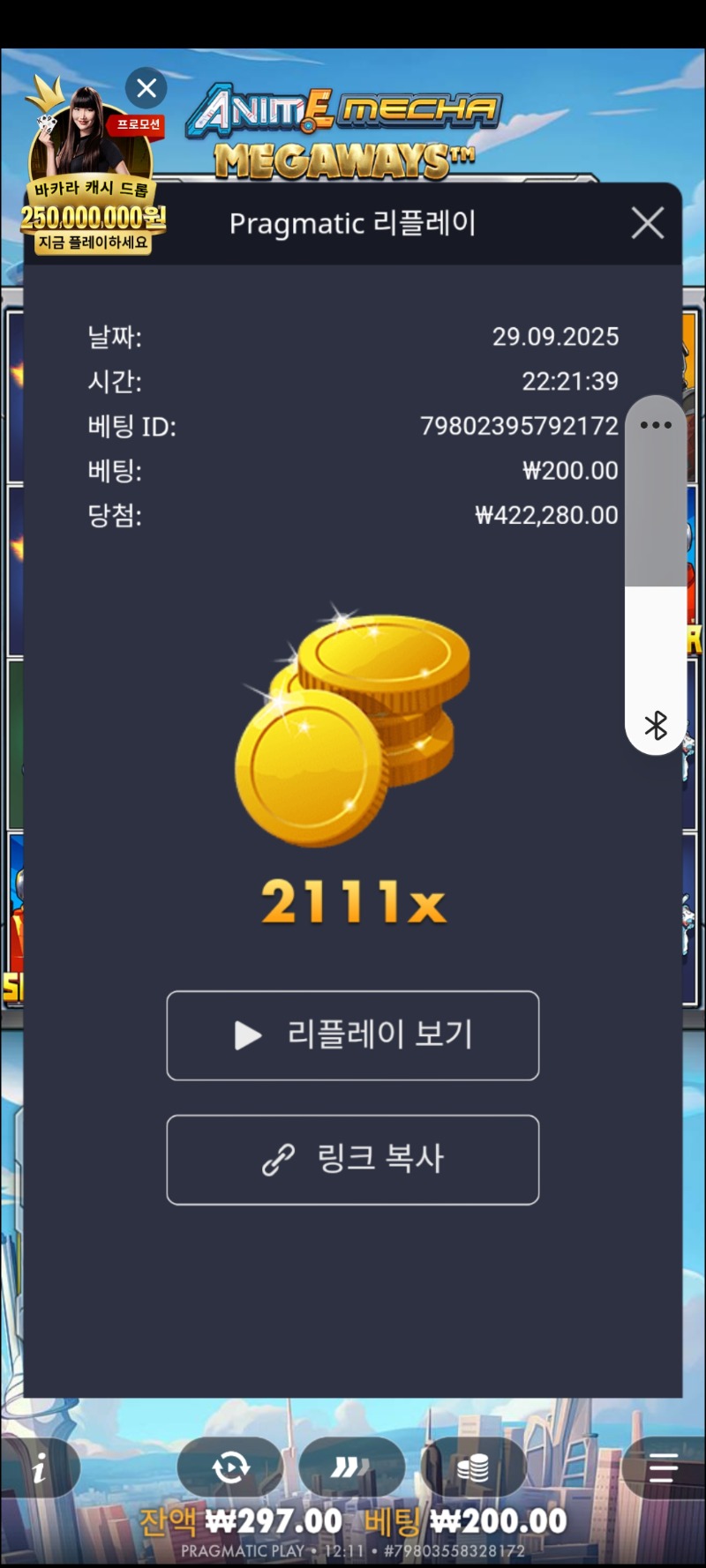Open the autoplay spin button
The width and height of the screenshot is (706, 1568).
[x=230, y=1467]
